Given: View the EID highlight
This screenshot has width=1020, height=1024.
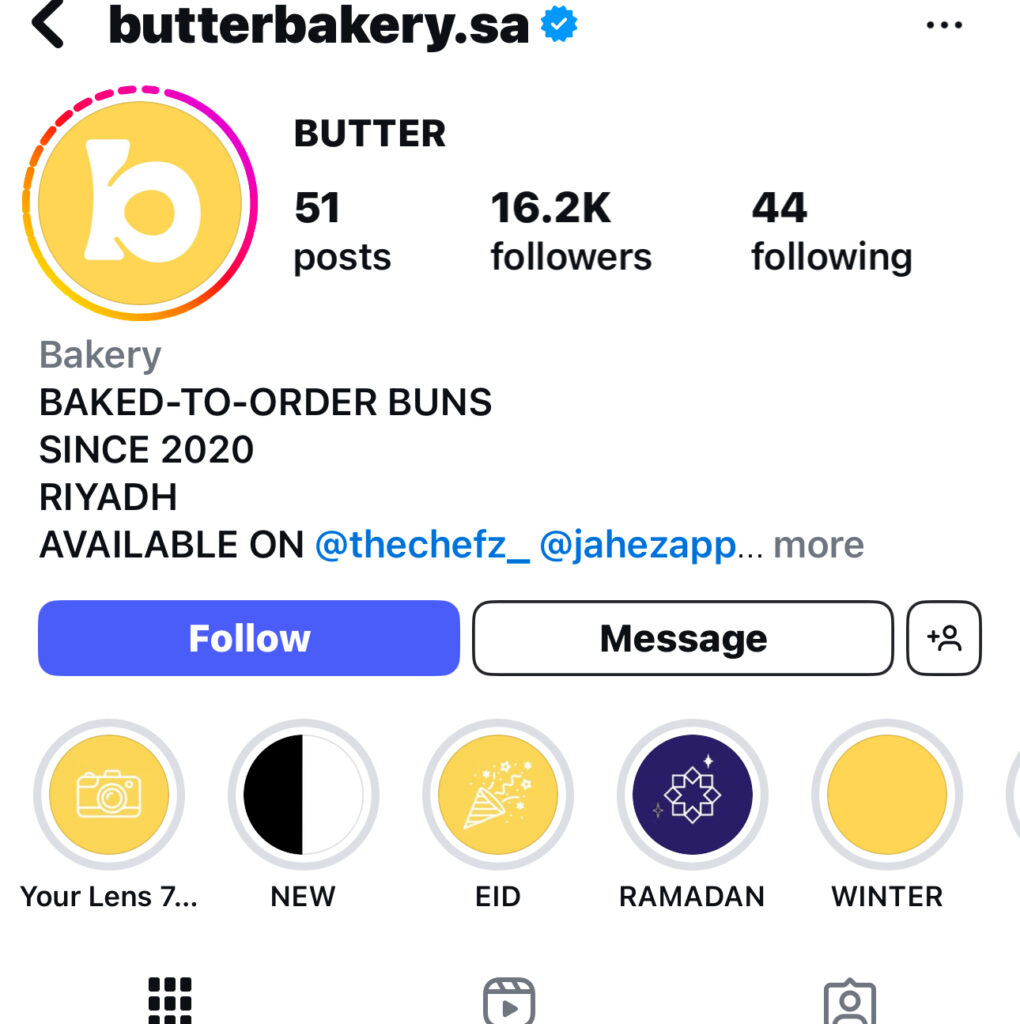Looking at the screenshot, I should point(497,795).
